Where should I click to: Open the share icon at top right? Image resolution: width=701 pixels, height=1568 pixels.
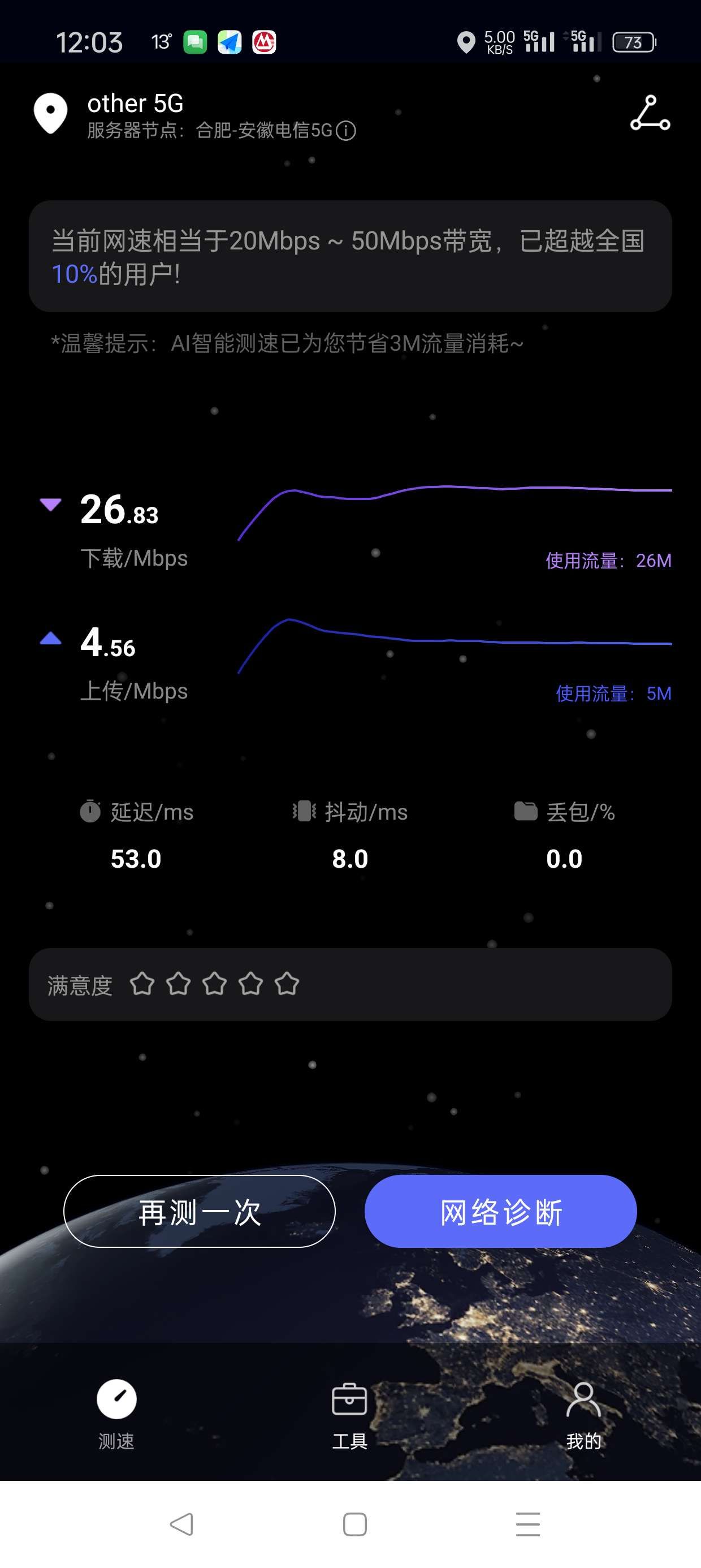651,114
